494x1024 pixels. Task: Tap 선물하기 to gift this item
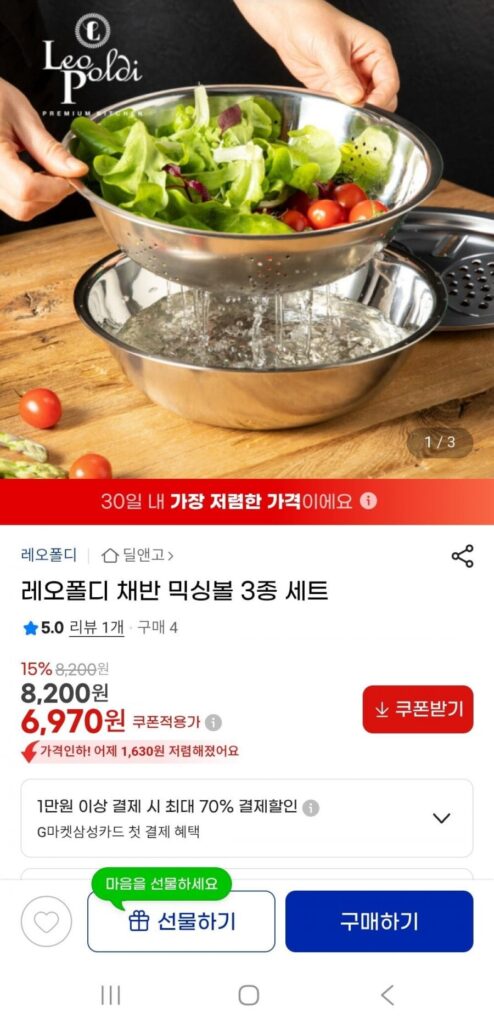click(x=181, y=921)
